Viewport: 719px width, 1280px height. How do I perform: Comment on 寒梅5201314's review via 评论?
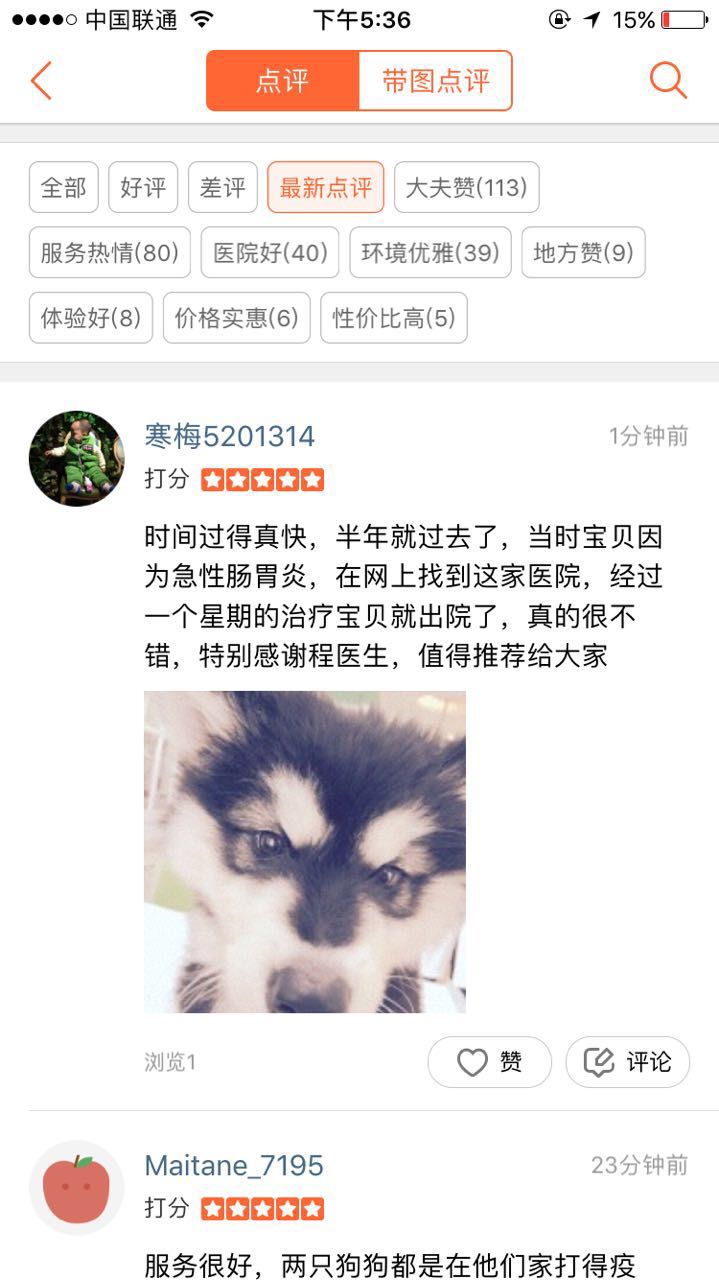pos(628,1062)
